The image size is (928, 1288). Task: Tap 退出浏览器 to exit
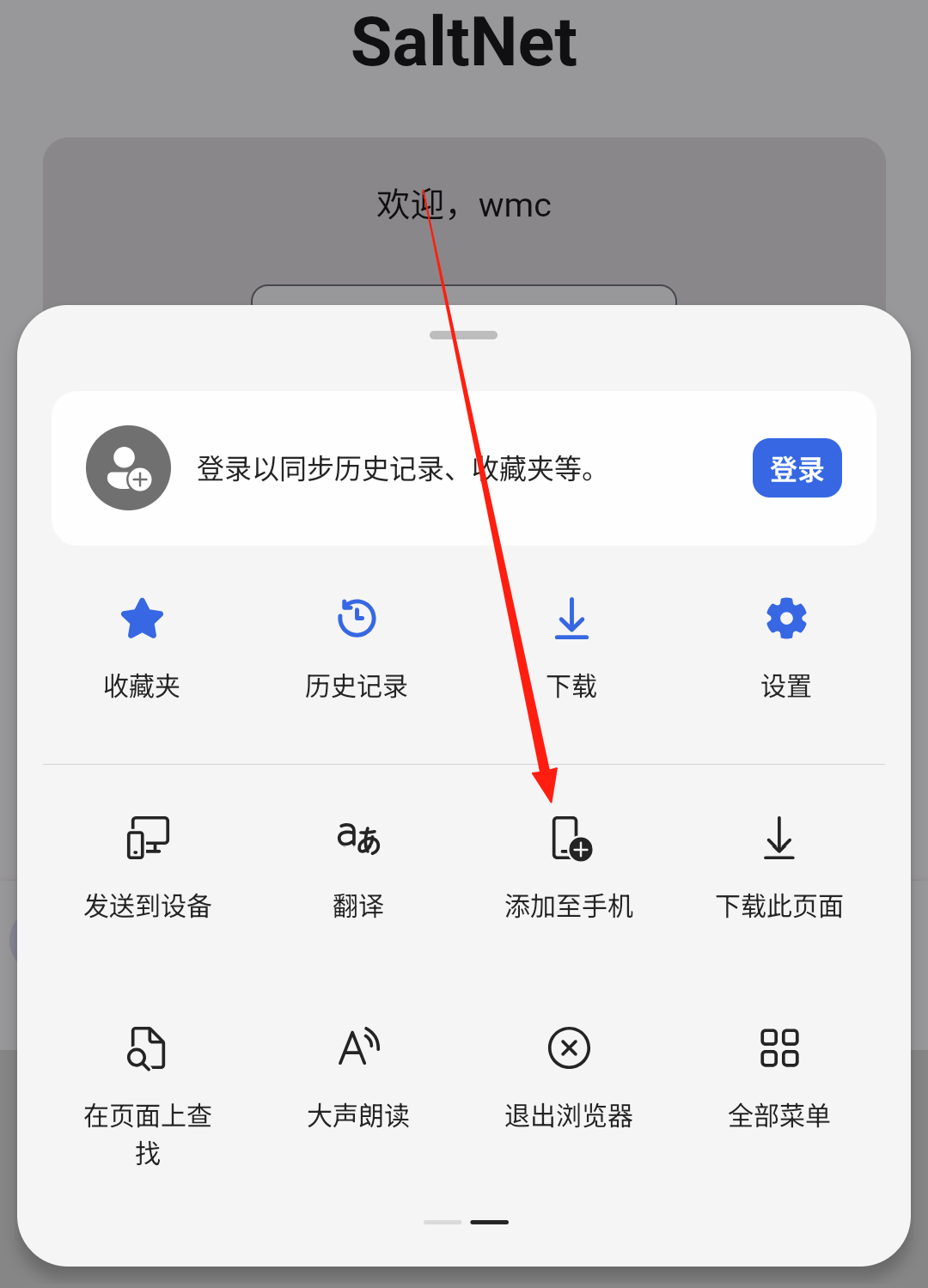click(569, 1076)
